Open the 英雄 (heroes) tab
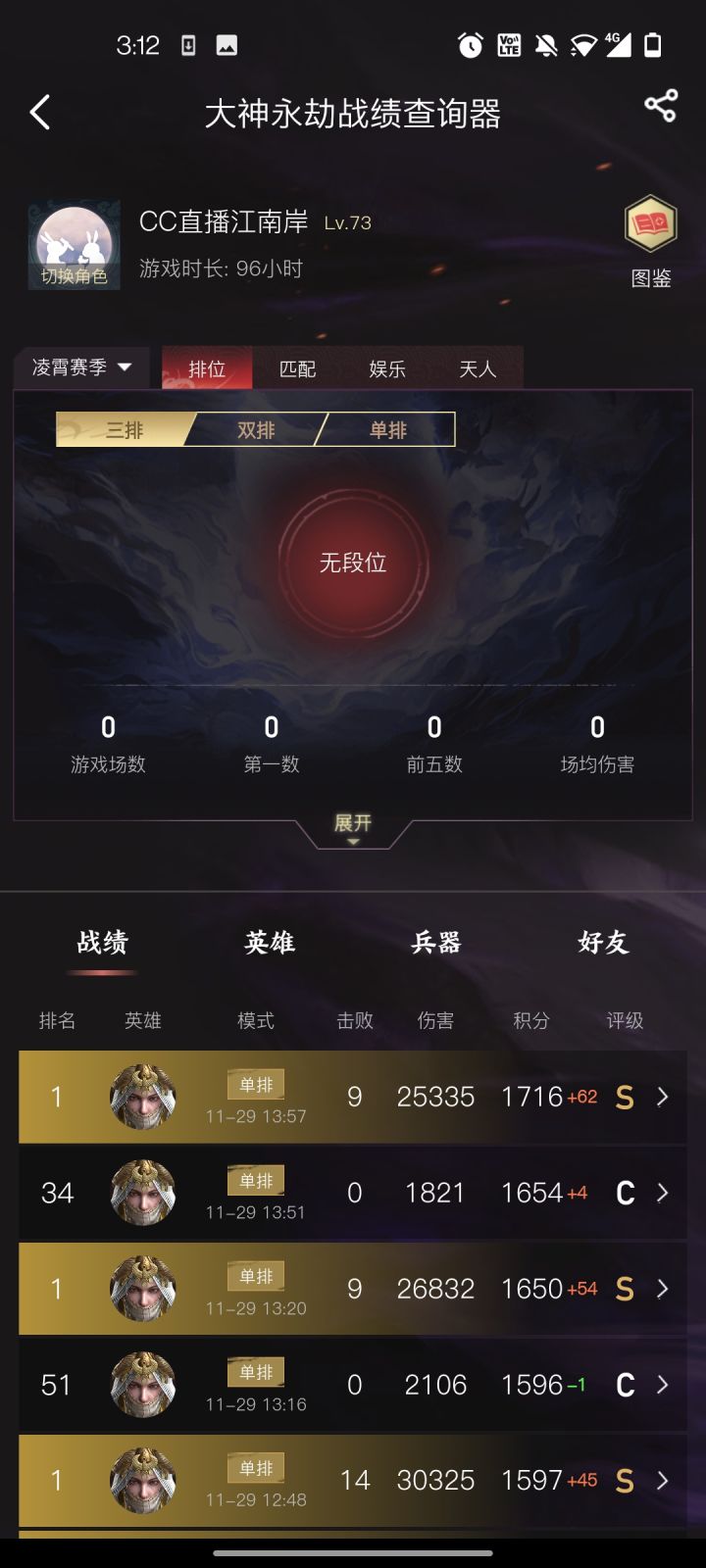 [x=268, y=942]
